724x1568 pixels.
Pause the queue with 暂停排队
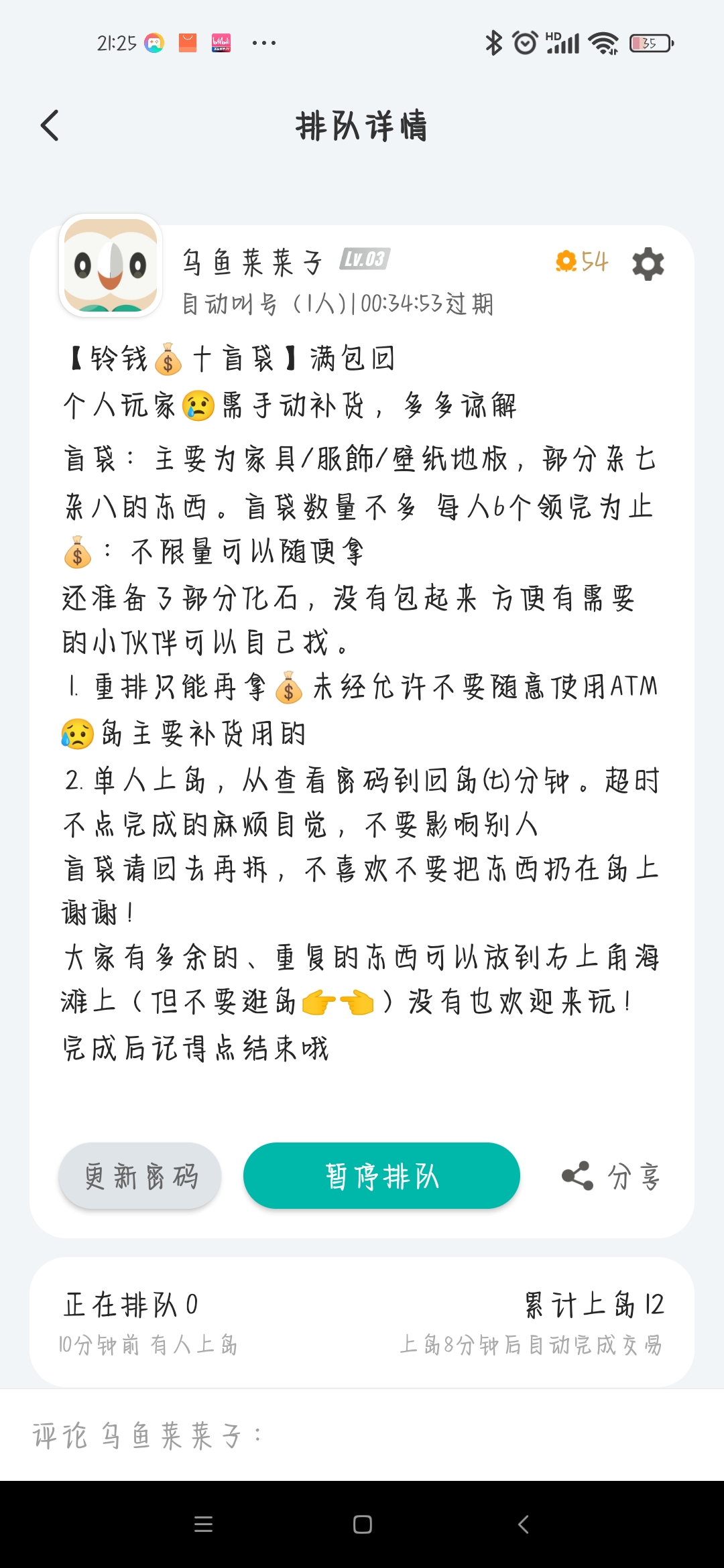point(381,1176)
